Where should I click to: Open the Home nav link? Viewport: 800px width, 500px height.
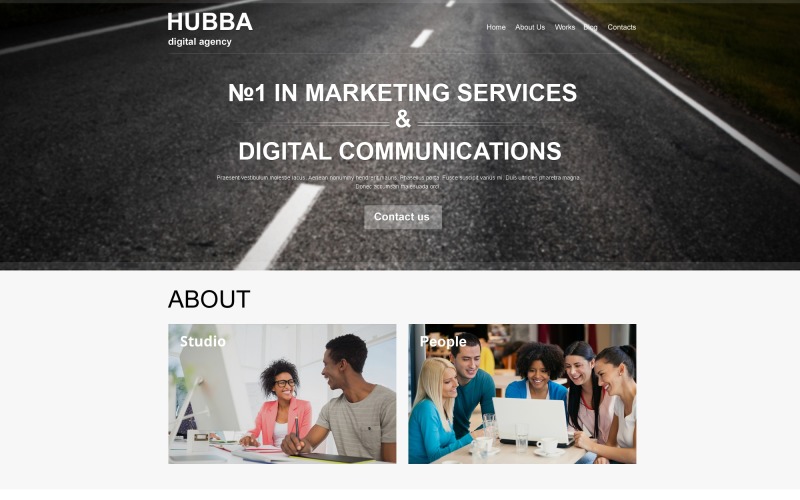(496, 27)
